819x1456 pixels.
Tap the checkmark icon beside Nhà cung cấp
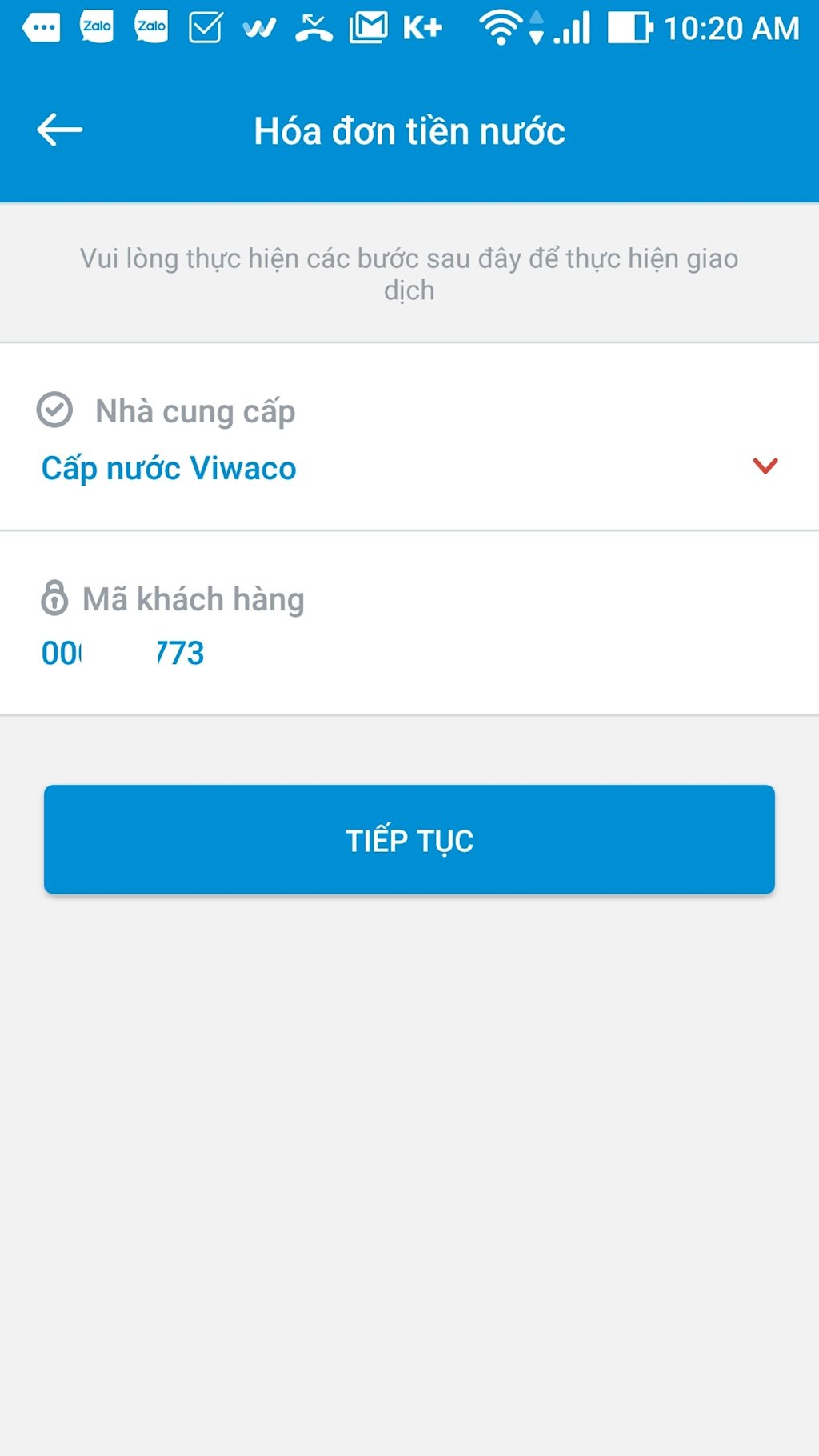(x=53, y=410)
